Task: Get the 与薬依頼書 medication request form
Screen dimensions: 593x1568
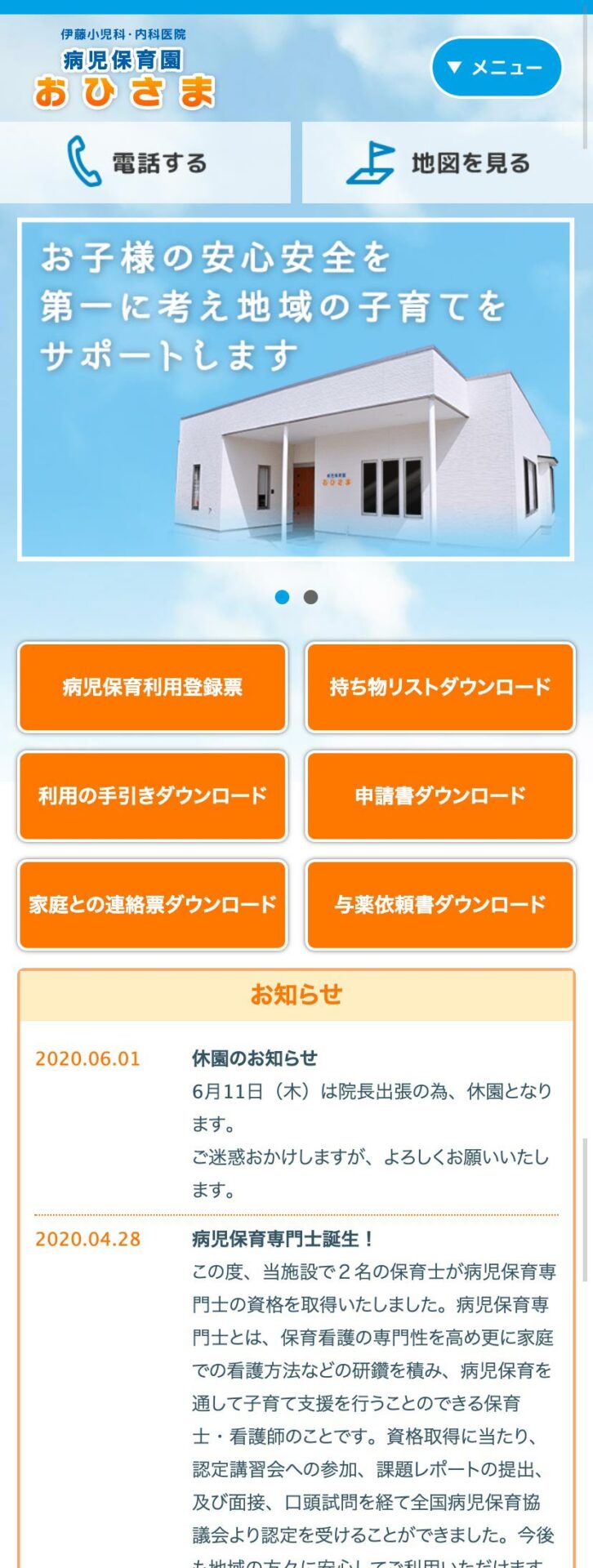Action: point(440,904)
